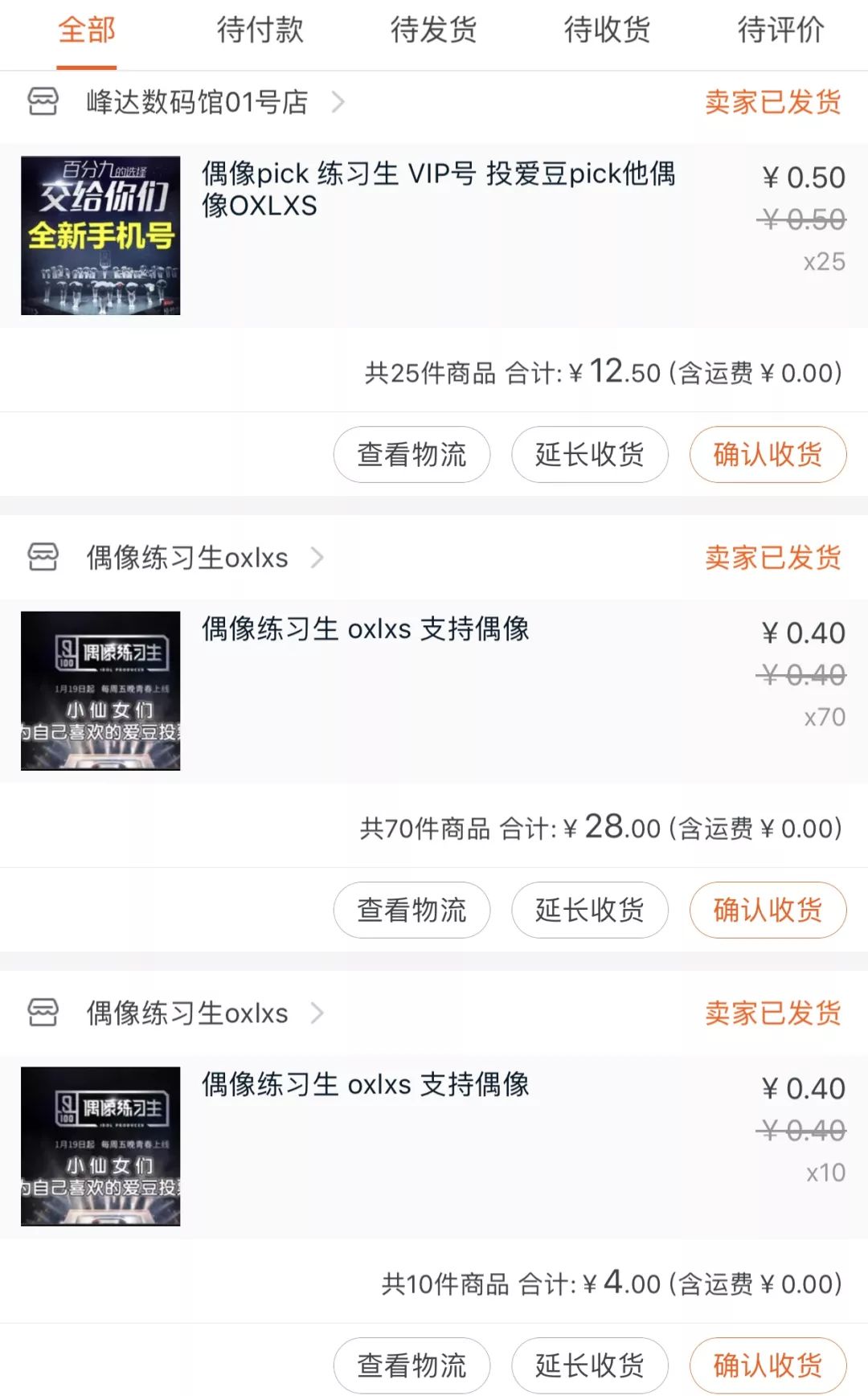Open the 偶像练习生 oxlxs item with quantity x10
Screen dimensions: 868x1396
coord(366,1085)
